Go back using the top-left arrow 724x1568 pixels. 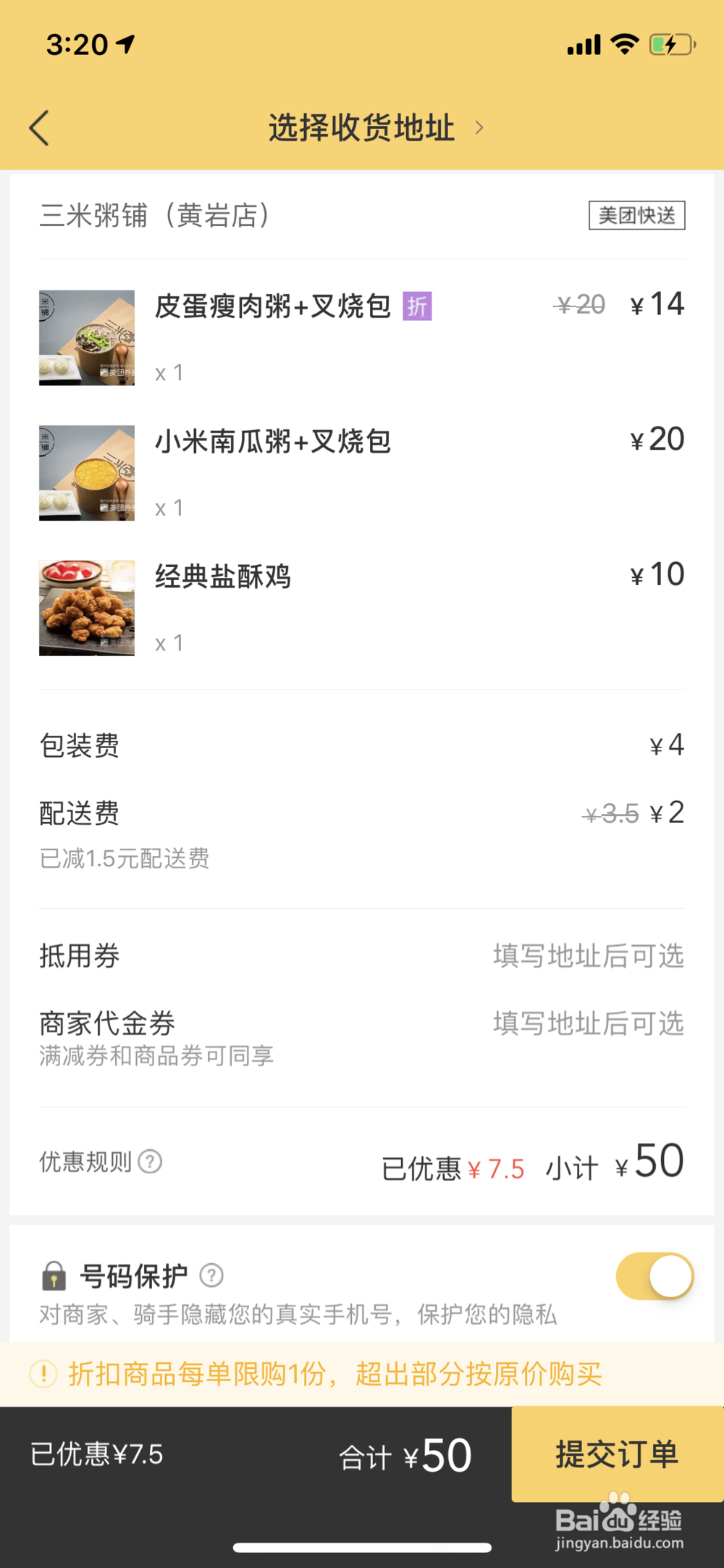pos(40,128)
